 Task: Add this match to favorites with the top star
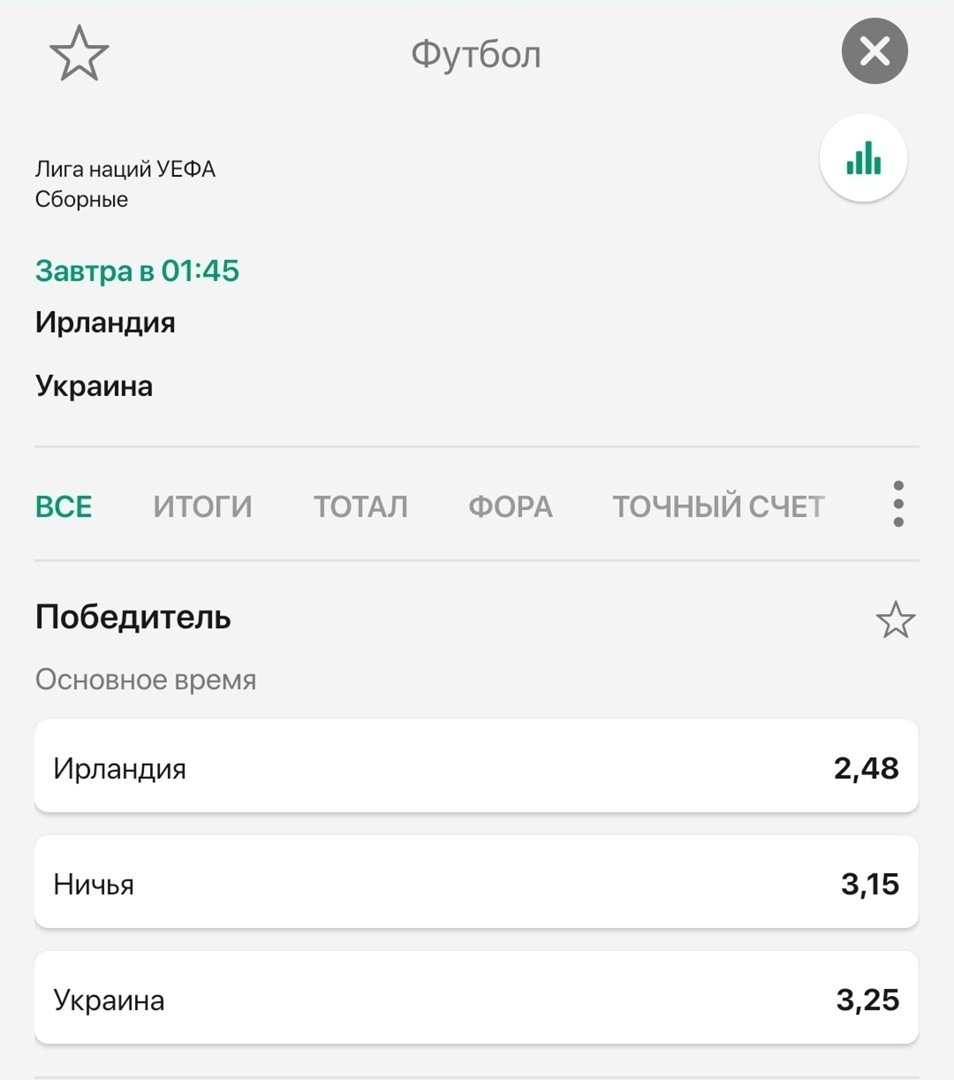[x=79, y=54]
